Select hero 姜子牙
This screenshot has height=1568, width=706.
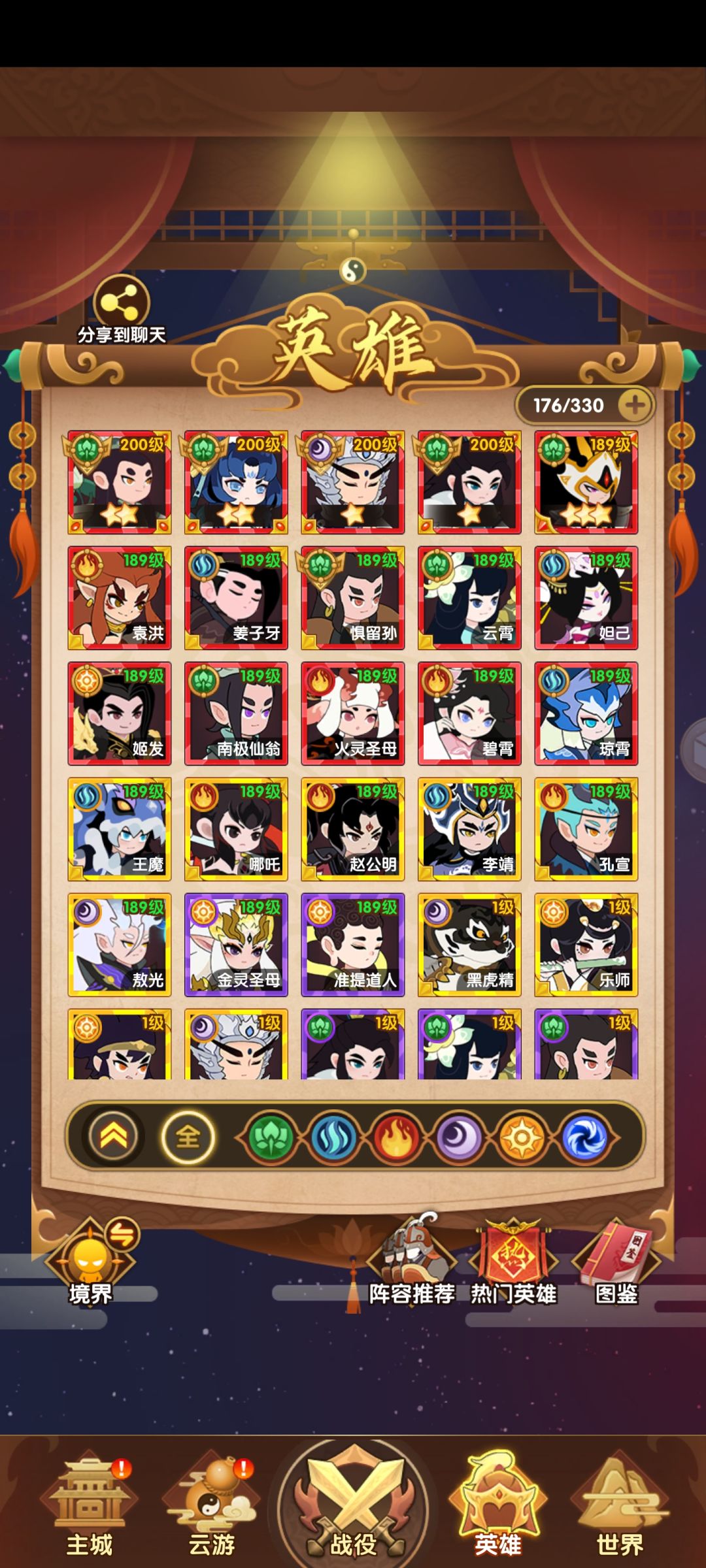point(236,598)
